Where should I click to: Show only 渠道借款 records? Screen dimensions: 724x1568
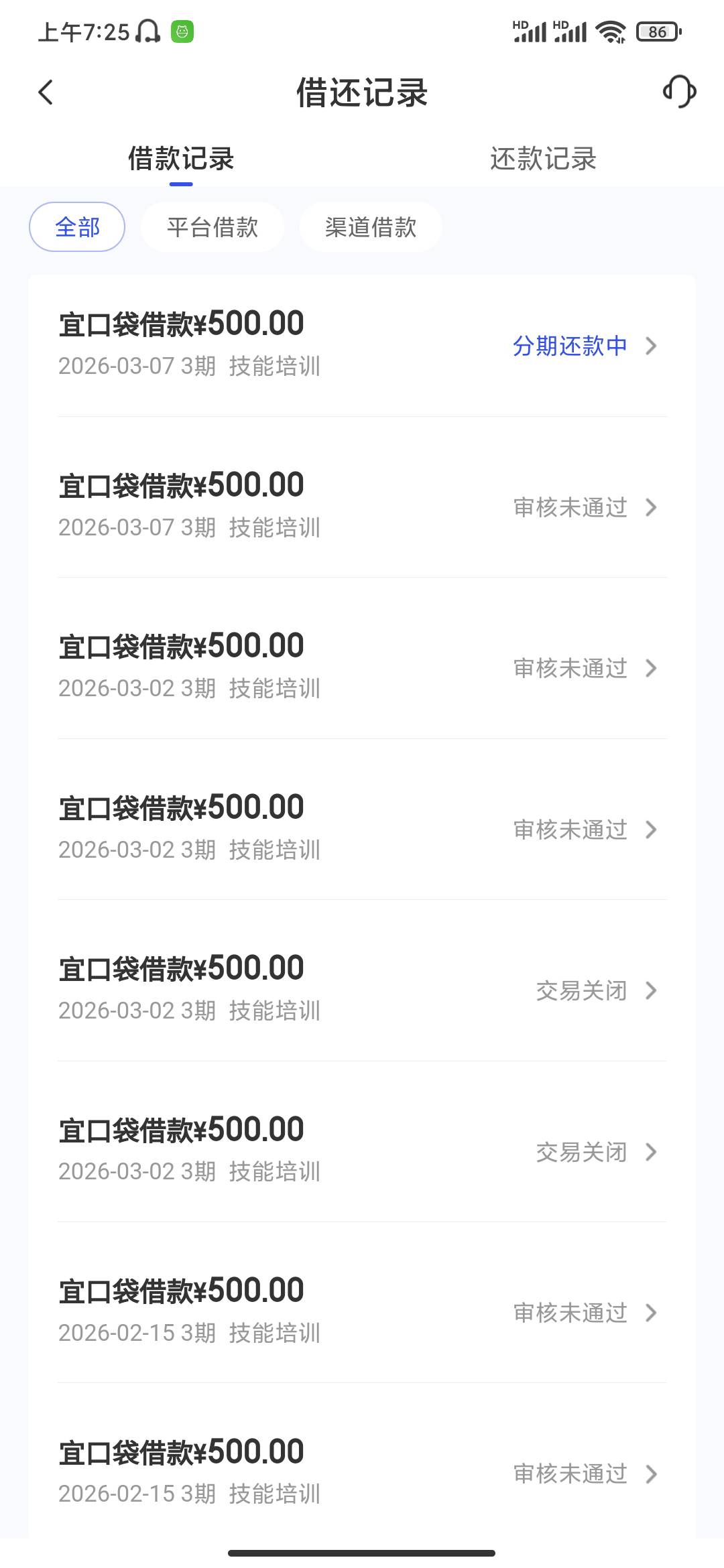371,227
